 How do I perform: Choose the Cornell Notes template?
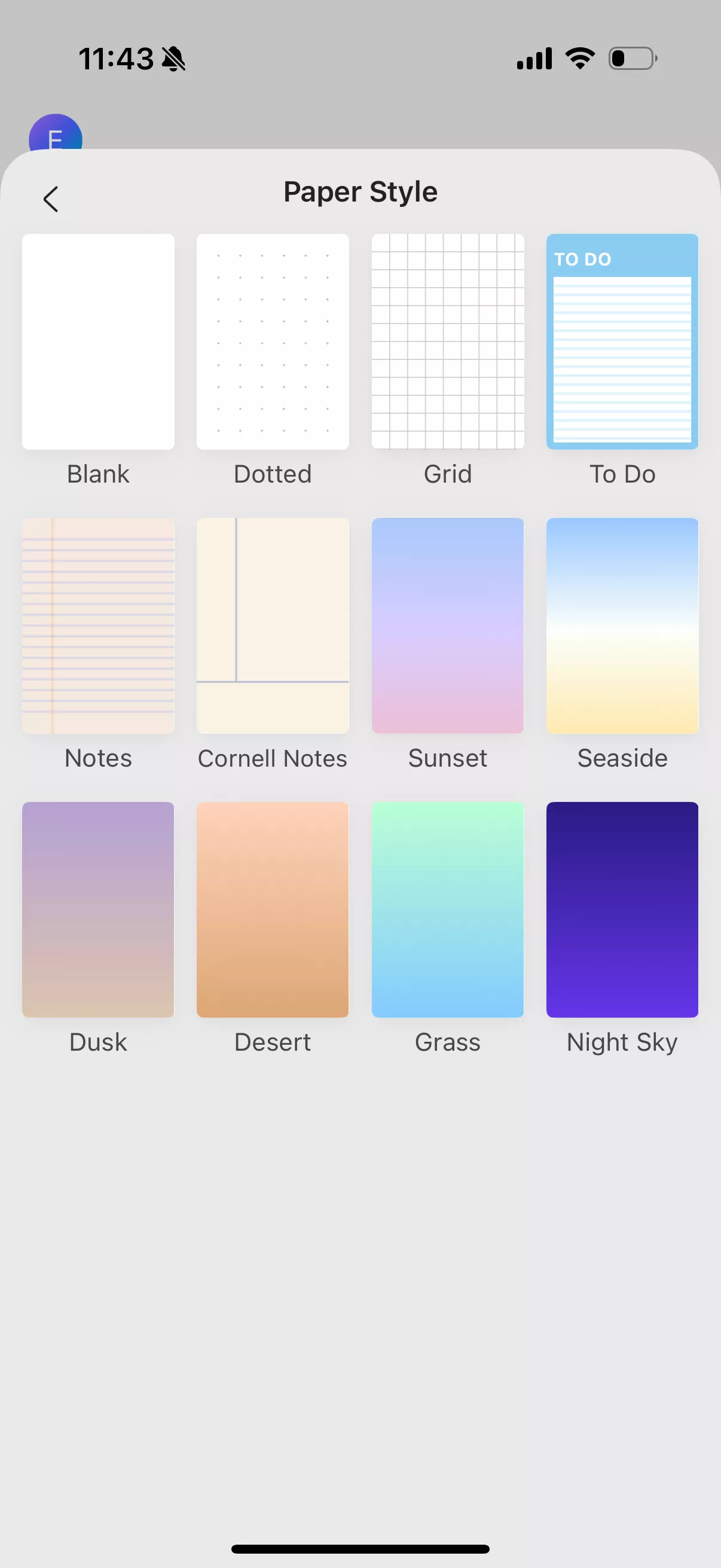[x=273, y=626]
